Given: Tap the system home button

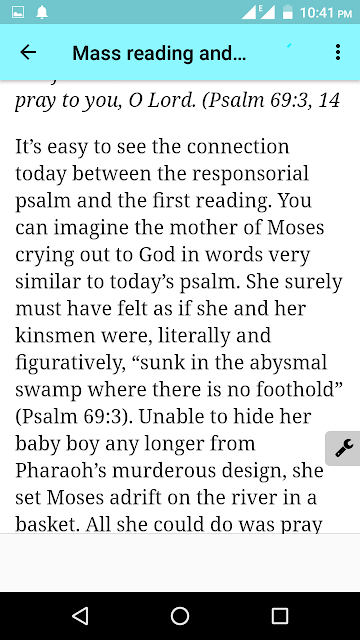Looking at the screenshot, I should tap(180, 616).
